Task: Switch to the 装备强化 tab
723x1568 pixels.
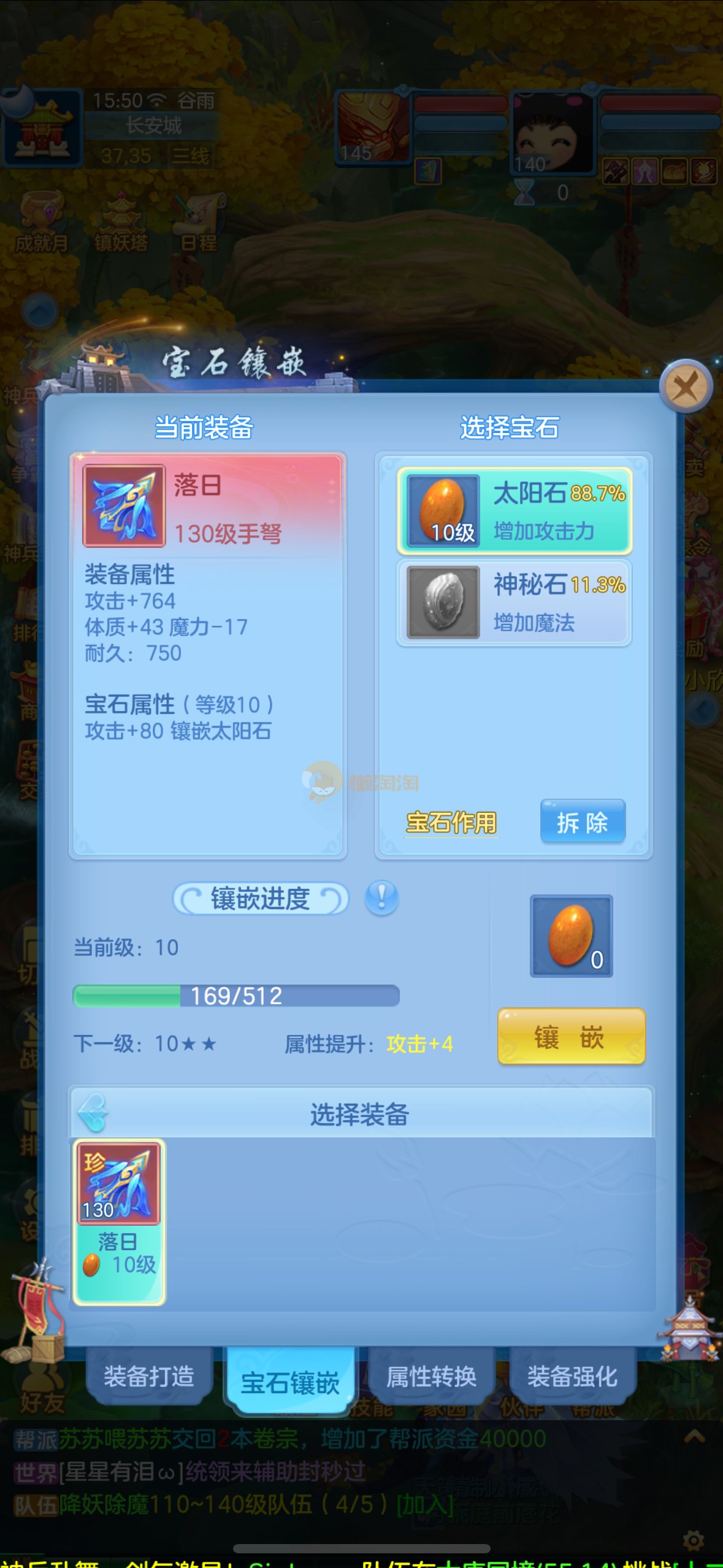Action: click(x=572, y=1376)
